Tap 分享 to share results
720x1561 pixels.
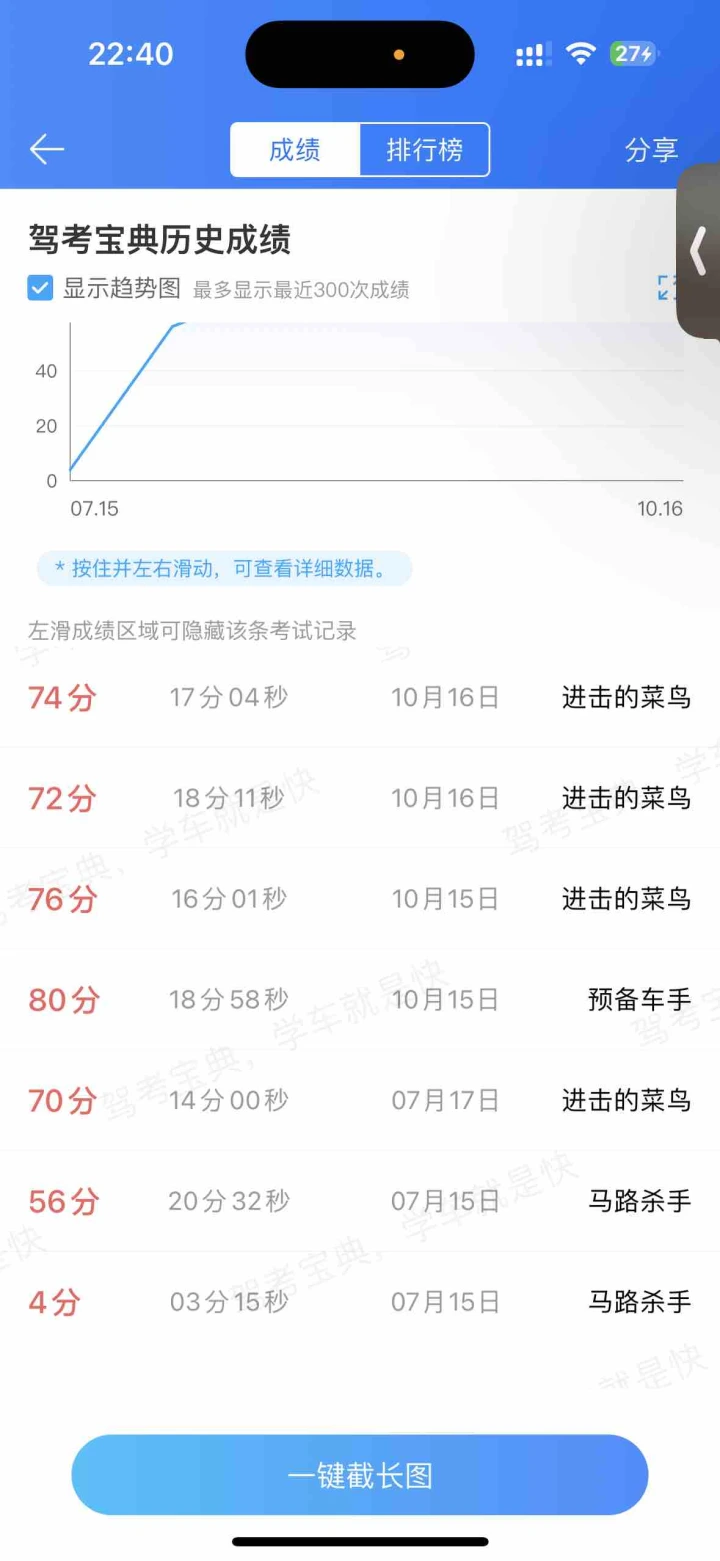(651, 150)
